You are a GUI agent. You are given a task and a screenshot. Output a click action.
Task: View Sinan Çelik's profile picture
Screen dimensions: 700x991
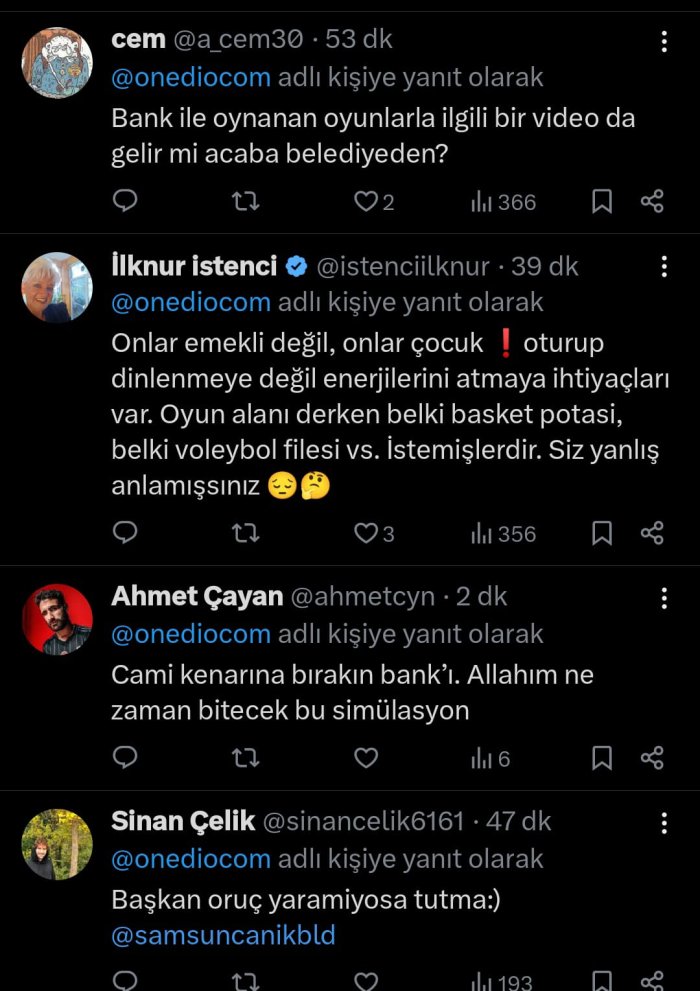click(57, 844)
